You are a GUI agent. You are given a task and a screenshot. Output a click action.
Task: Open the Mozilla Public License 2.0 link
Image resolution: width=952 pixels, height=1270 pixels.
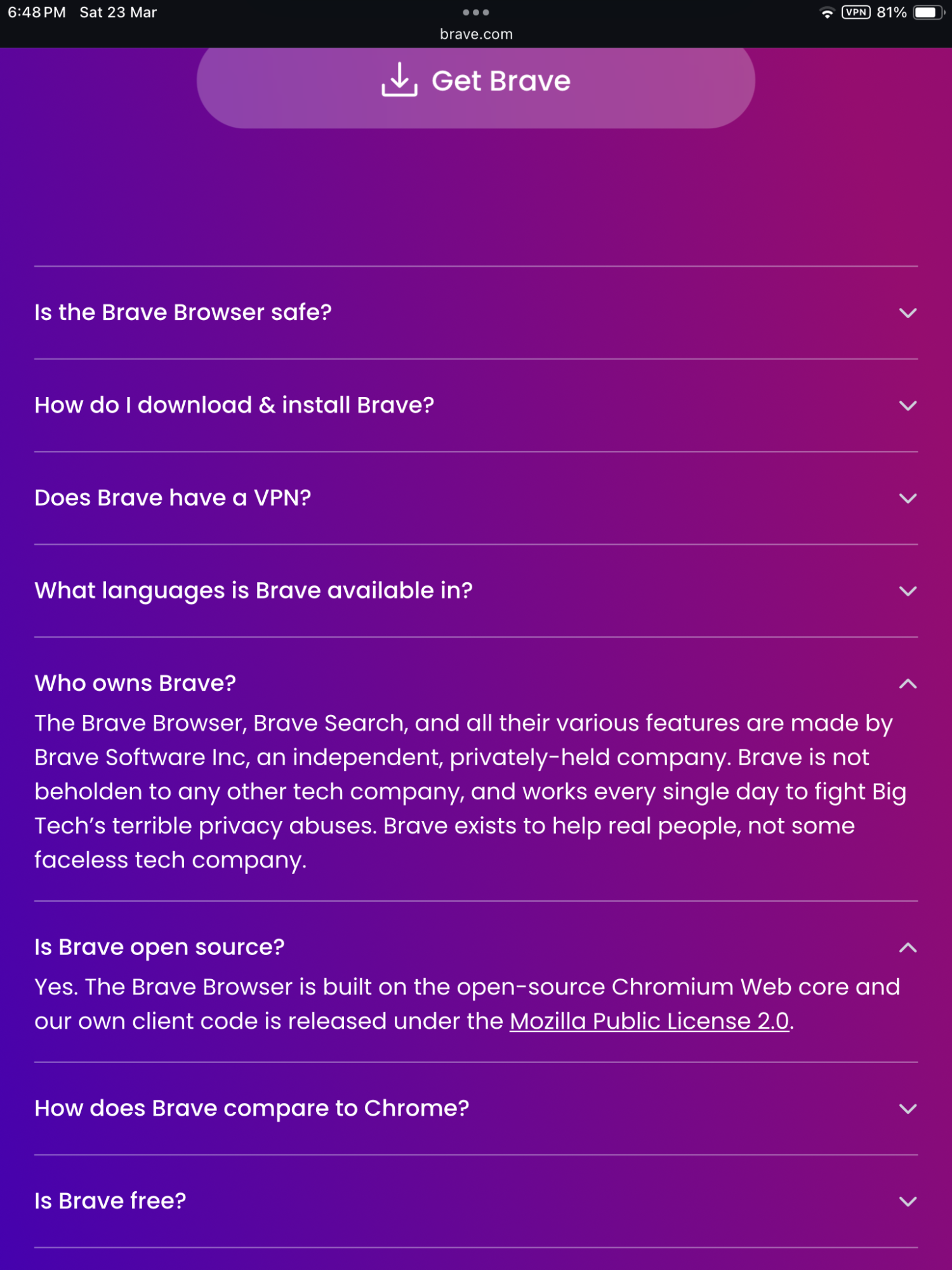coord(649,1021)
